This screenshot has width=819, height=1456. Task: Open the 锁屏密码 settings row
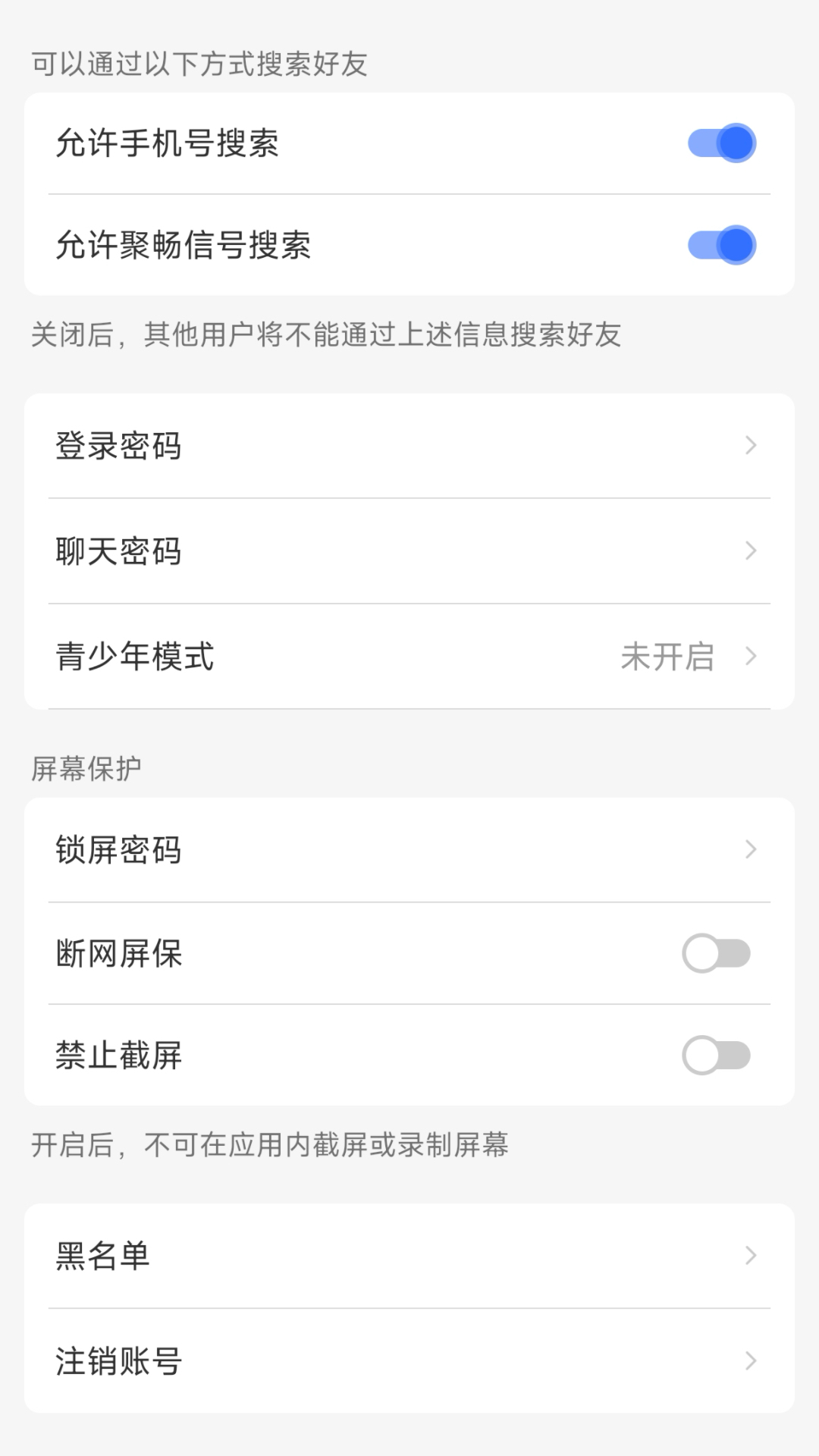point(409,851)
